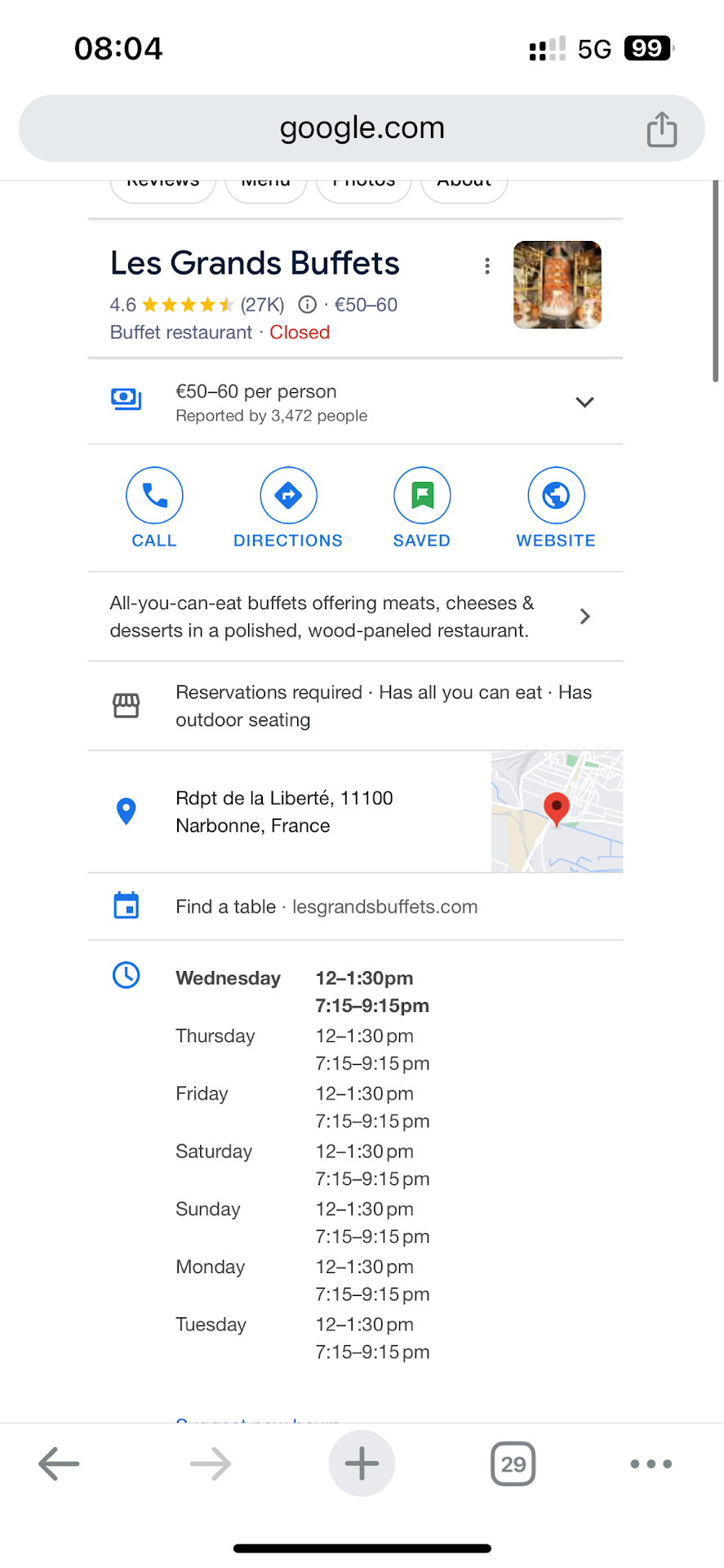Open the map preview for Narbonne address

pyautogui.click(x=557, y=812)
